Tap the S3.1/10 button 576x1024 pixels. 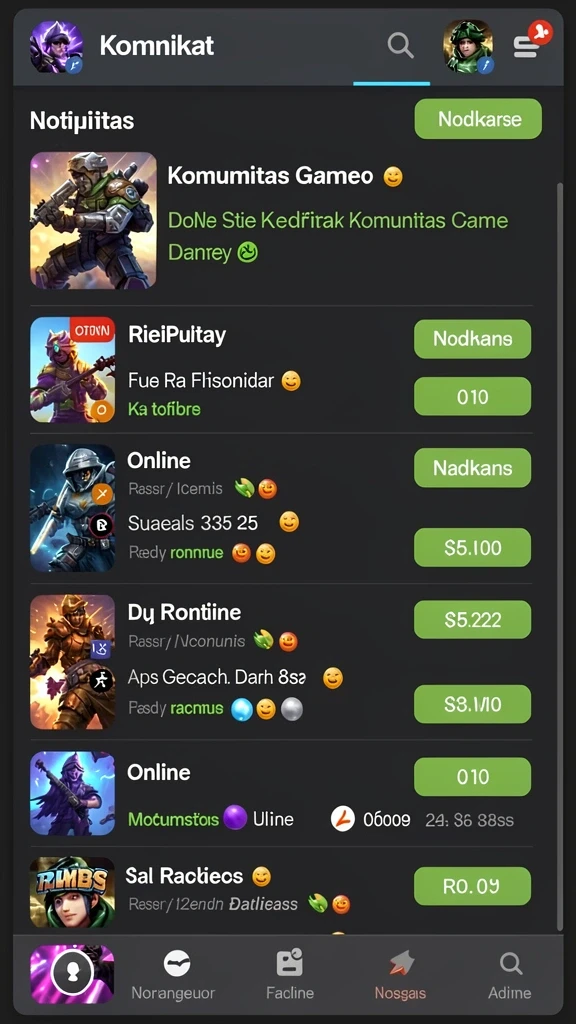(x=472, y=704)
